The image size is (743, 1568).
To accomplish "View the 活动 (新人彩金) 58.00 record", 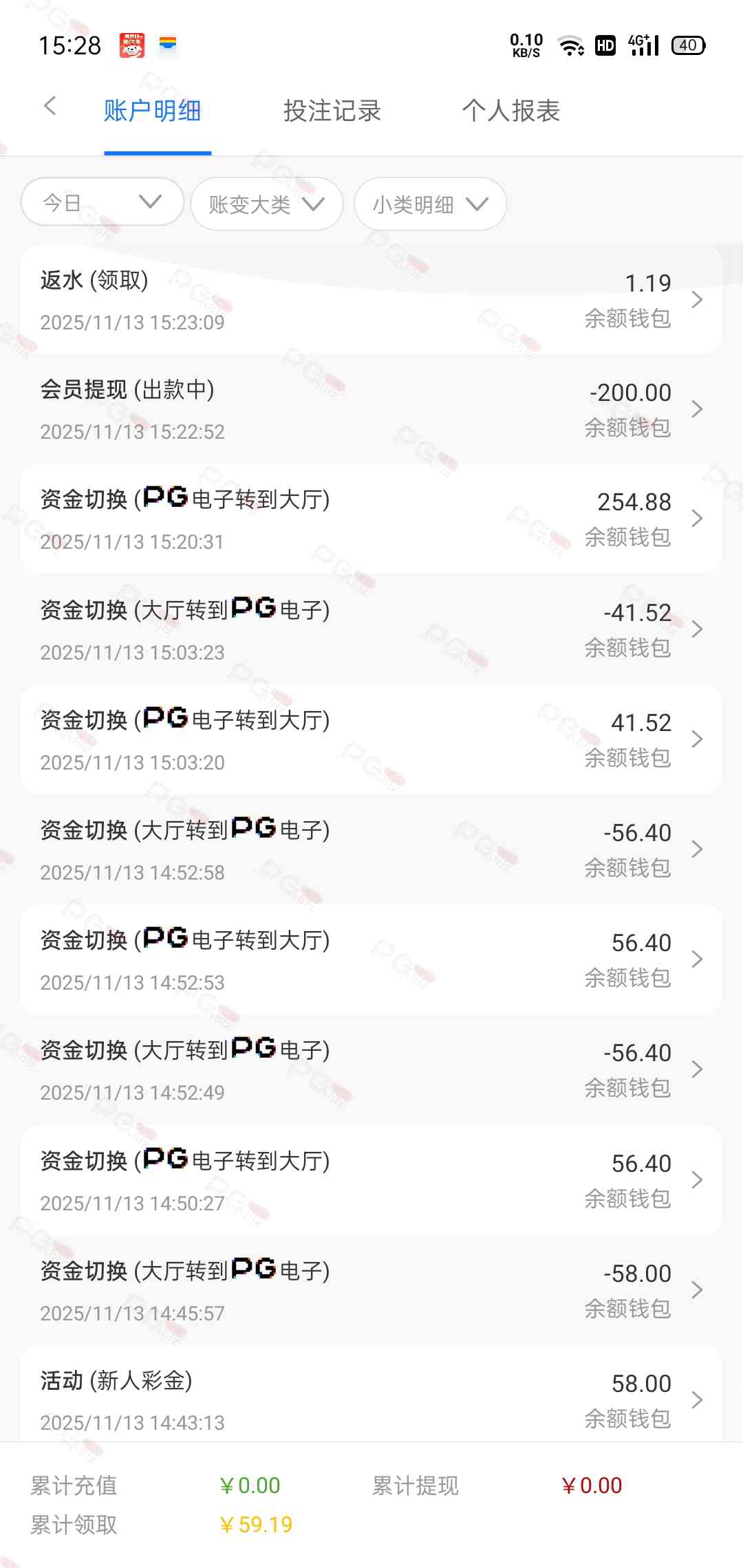I will click(x=371, y=1400).
